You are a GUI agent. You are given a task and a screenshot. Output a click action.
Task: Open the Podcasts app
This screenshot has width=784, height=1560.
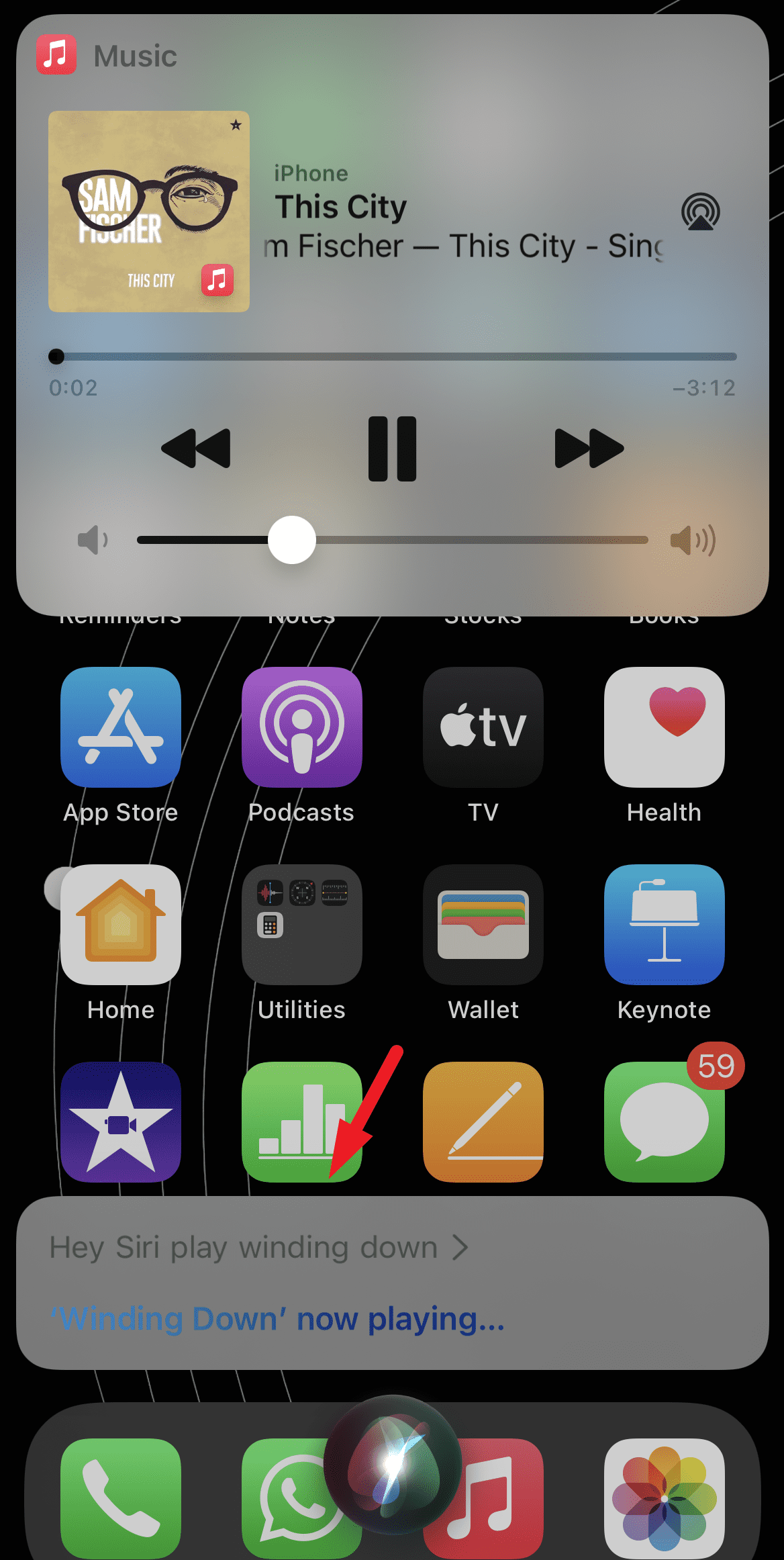[302, 727]
